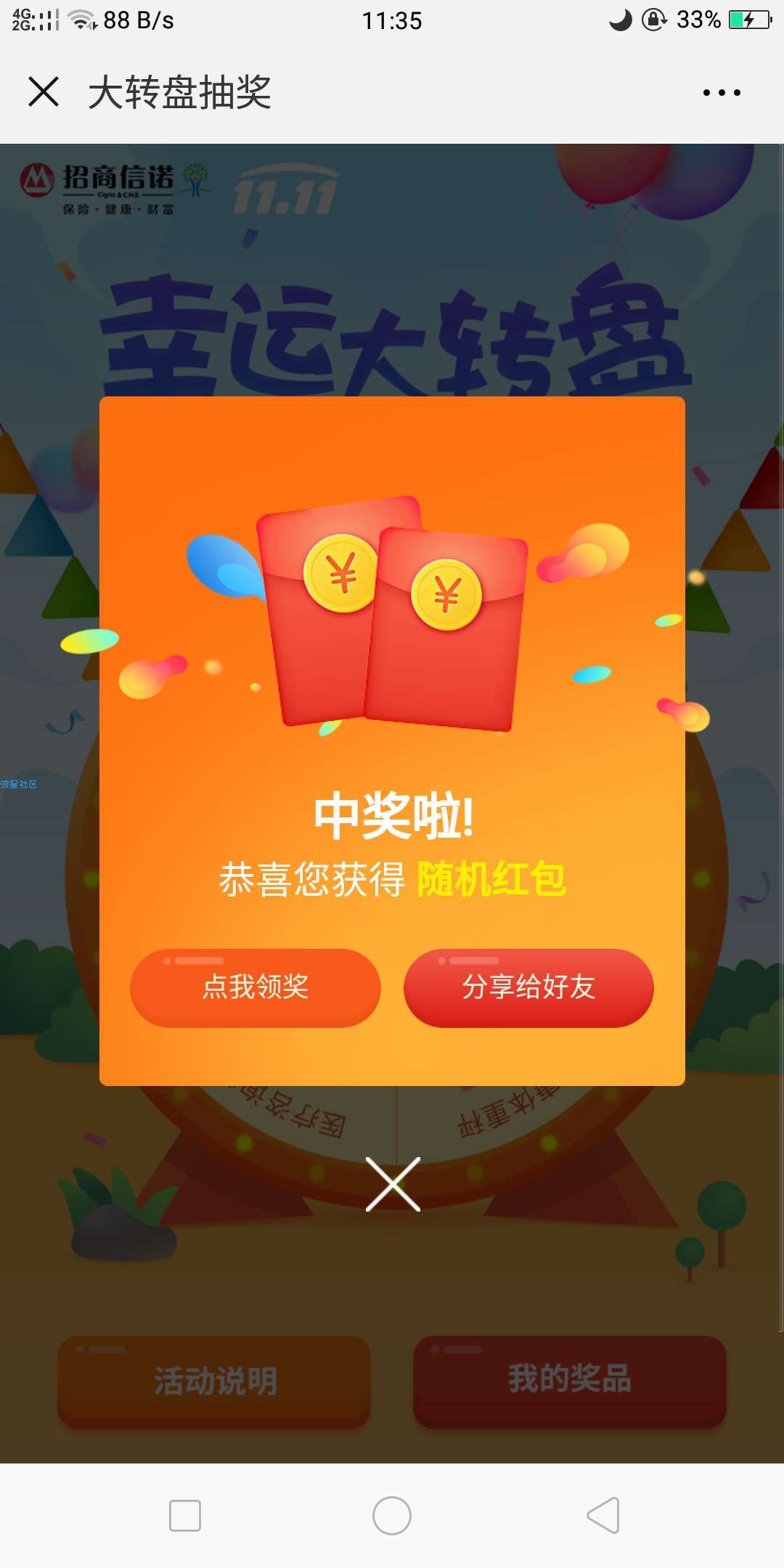Share with friends via 分享给好友
784x1568 pixels.
click(x=528, y=987)
